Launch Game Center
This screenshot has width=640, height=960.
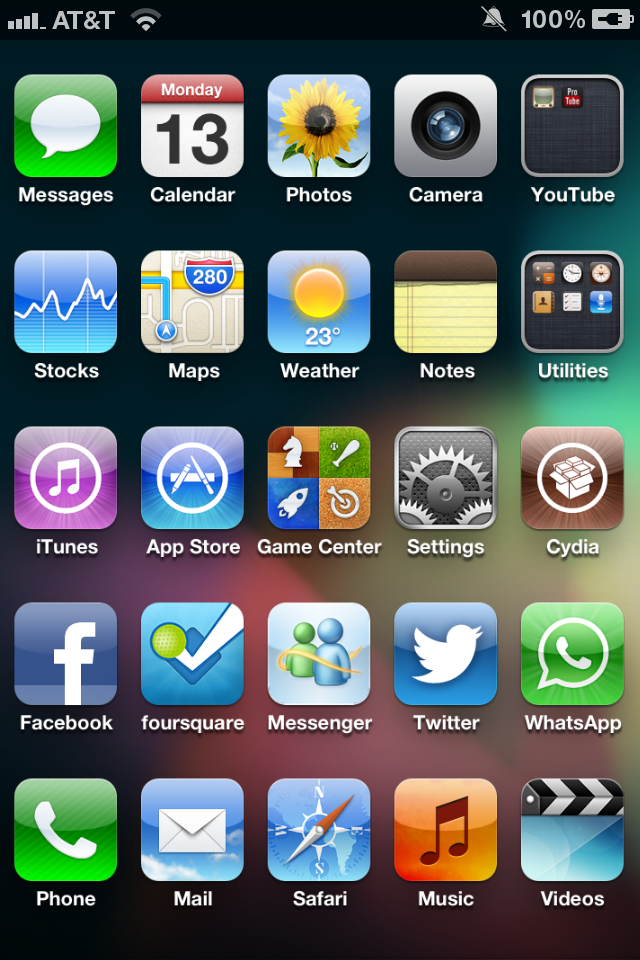319,478
